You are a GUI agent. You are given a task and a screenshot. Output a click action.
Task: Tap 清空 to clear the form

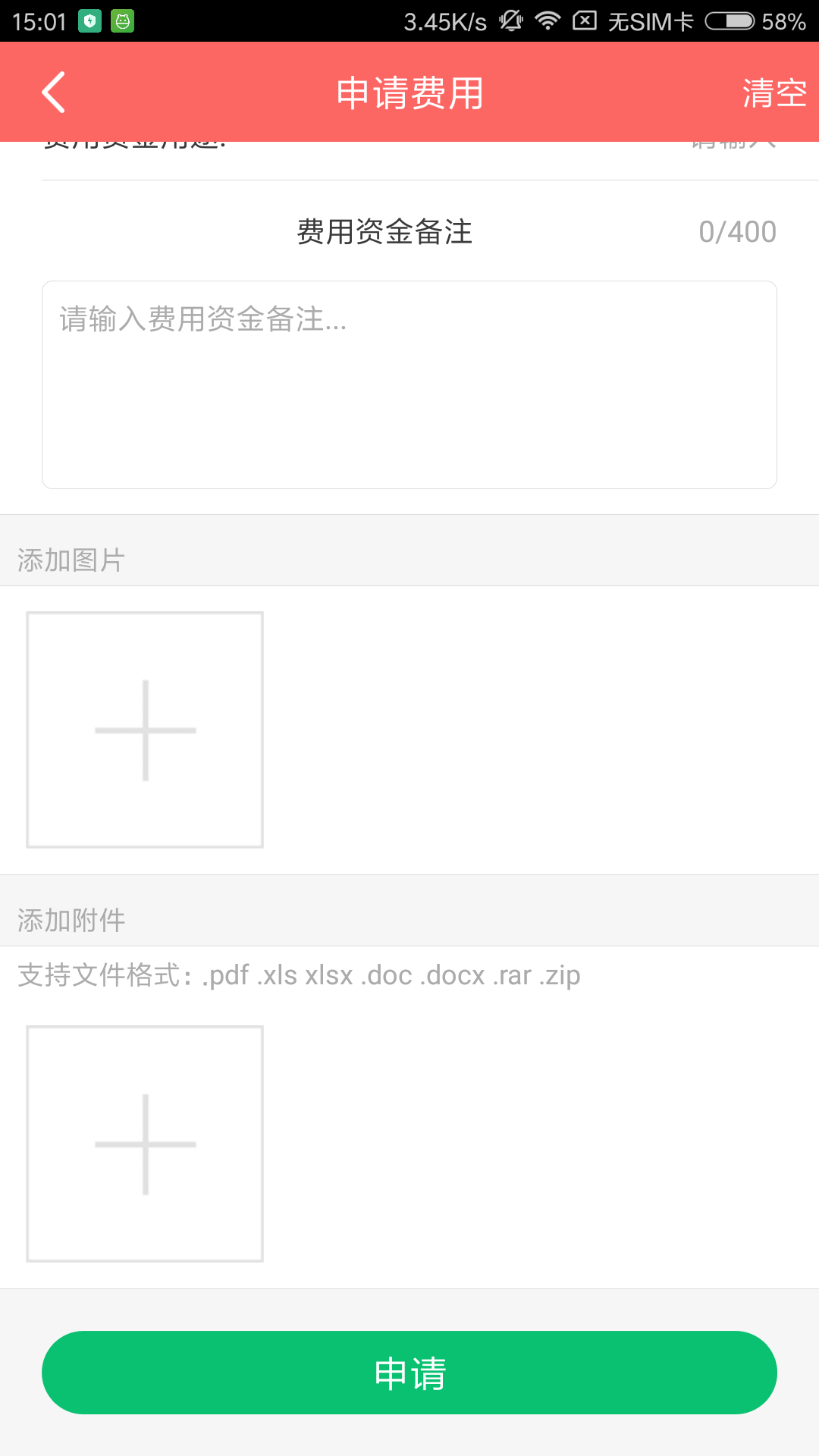tap(773, 93)
